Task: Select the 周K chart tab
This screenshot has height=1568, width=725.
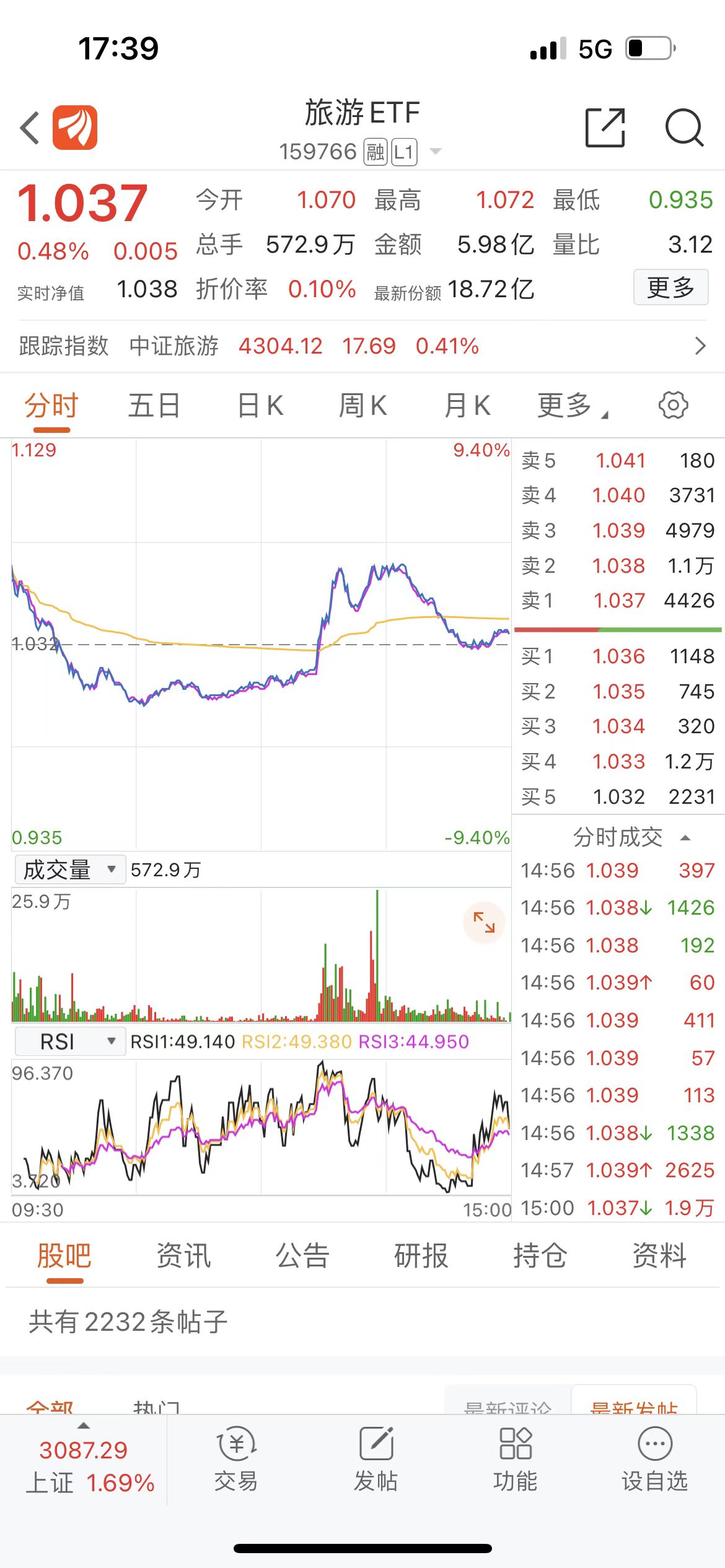Action: tap(362, 406)
